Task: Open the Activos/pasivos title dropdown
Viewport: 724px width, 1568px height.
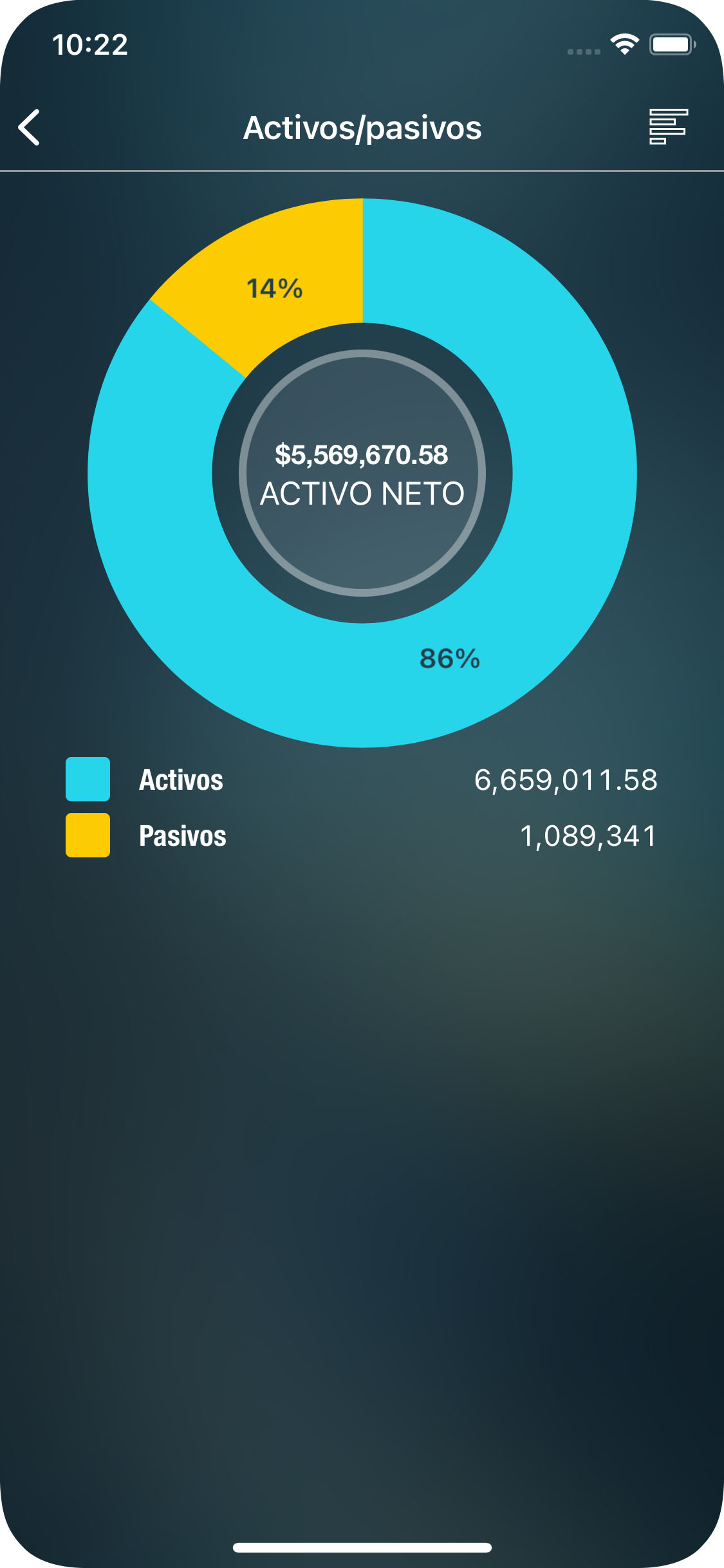Action: (362, 127)
